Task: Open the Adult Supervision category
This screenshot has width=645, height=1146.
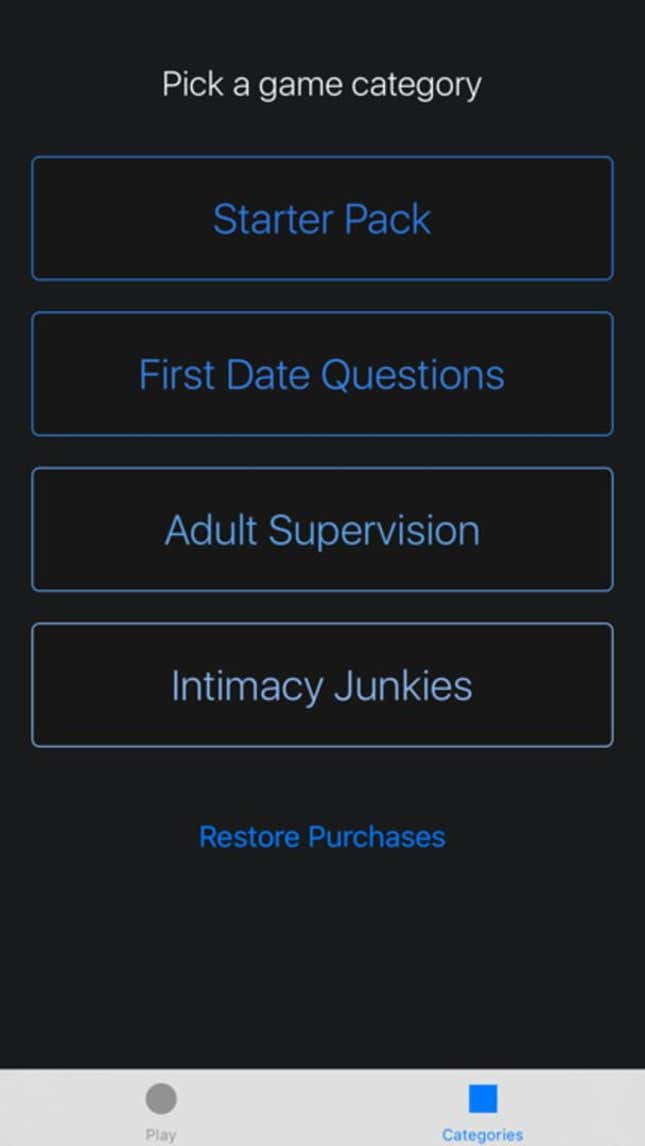Action: 322,530
